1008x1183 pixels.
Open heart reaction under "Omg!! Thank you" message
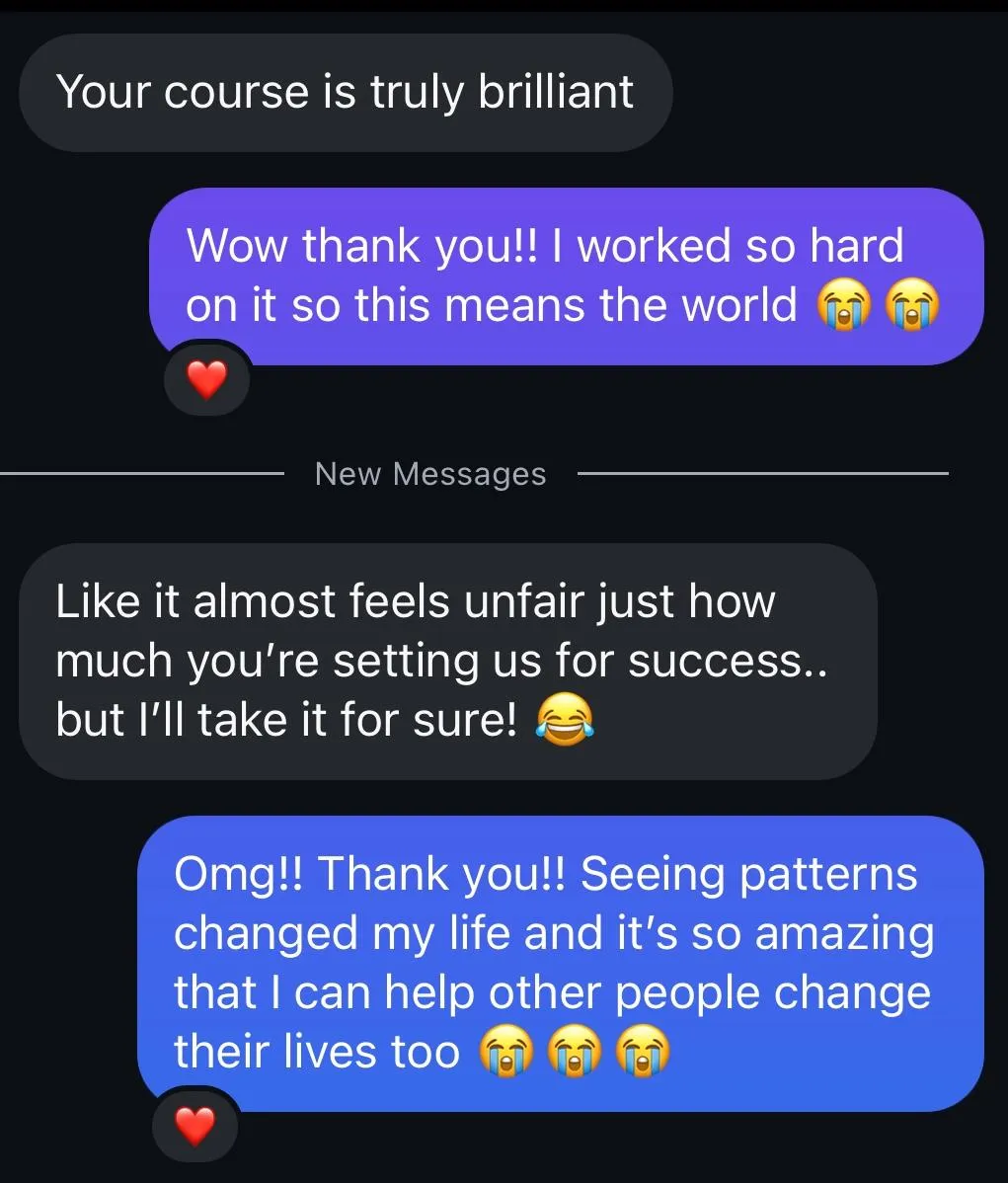point(194,1126)
